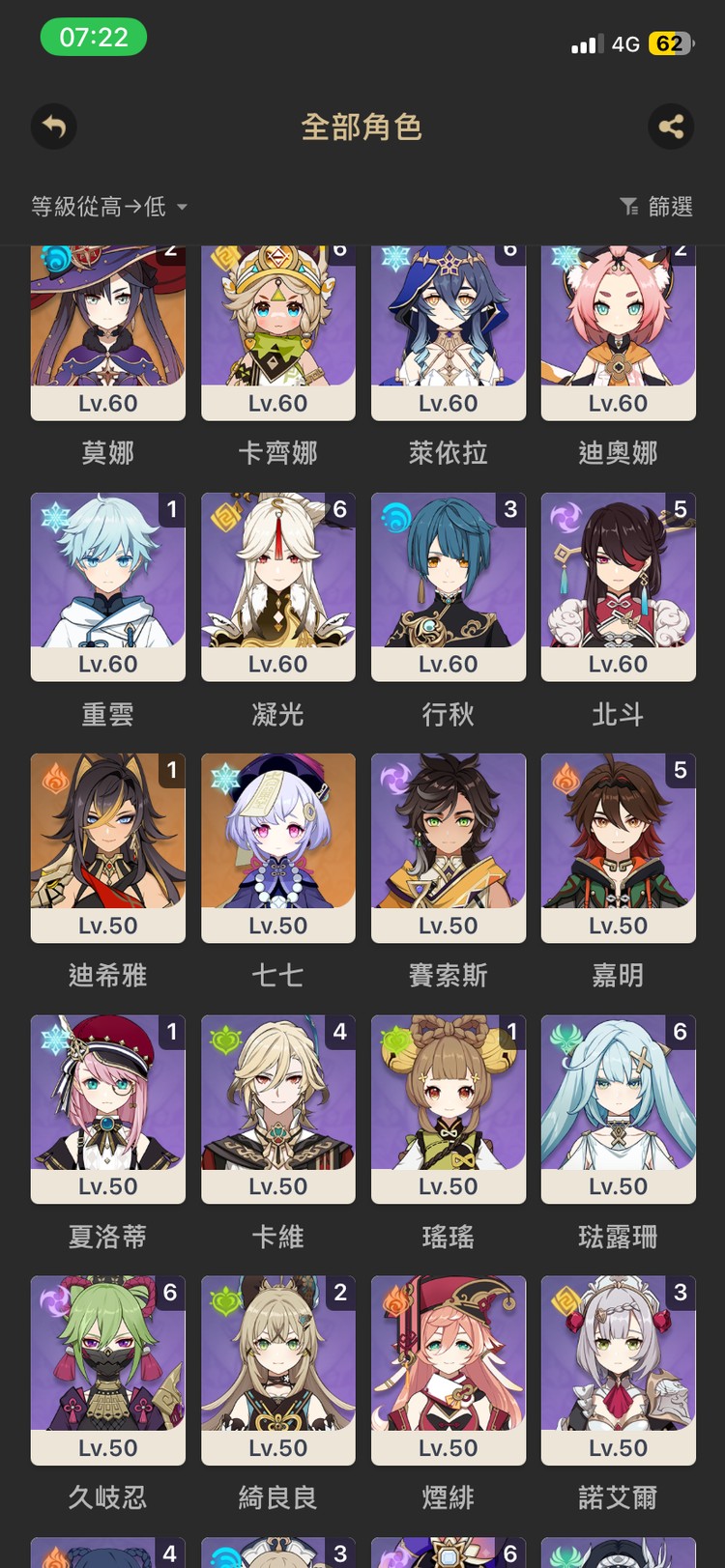Open character card 重雲

(x=108, y=586)
